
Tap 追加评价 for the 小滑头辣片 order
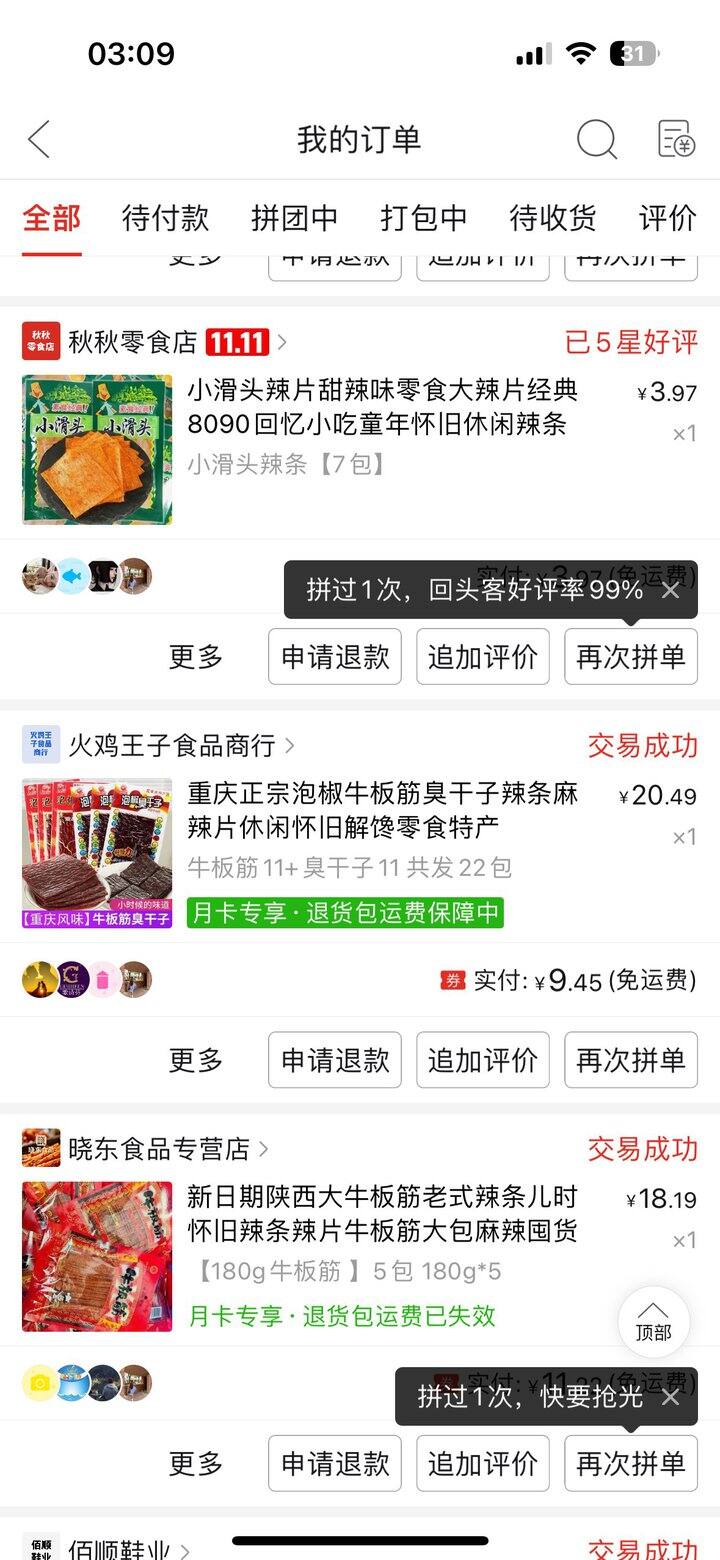point(483,657)
